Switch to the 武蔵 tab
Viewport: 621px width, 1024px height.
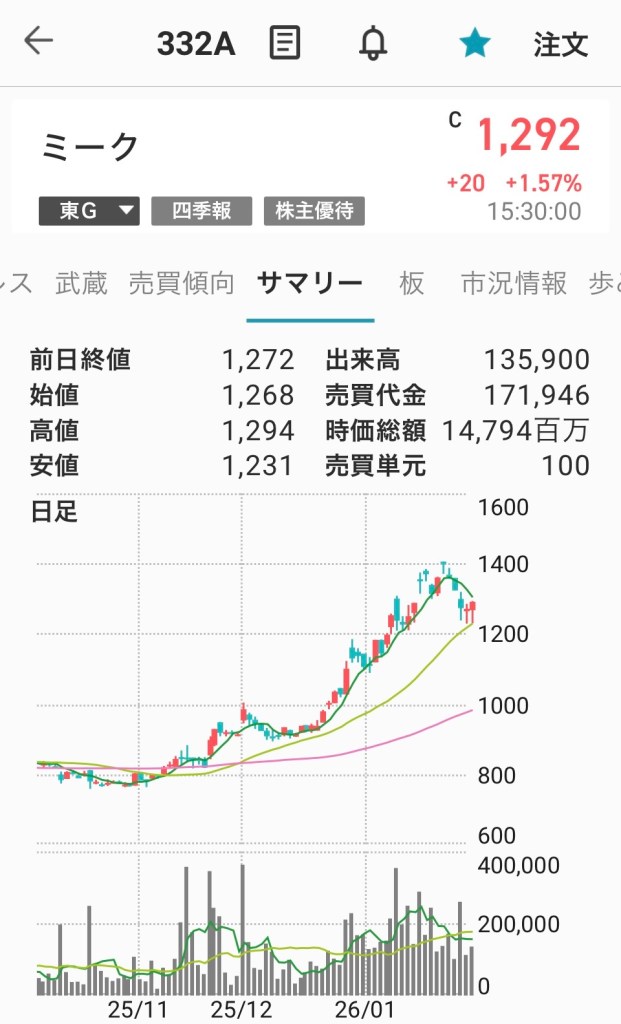(81, 284)
